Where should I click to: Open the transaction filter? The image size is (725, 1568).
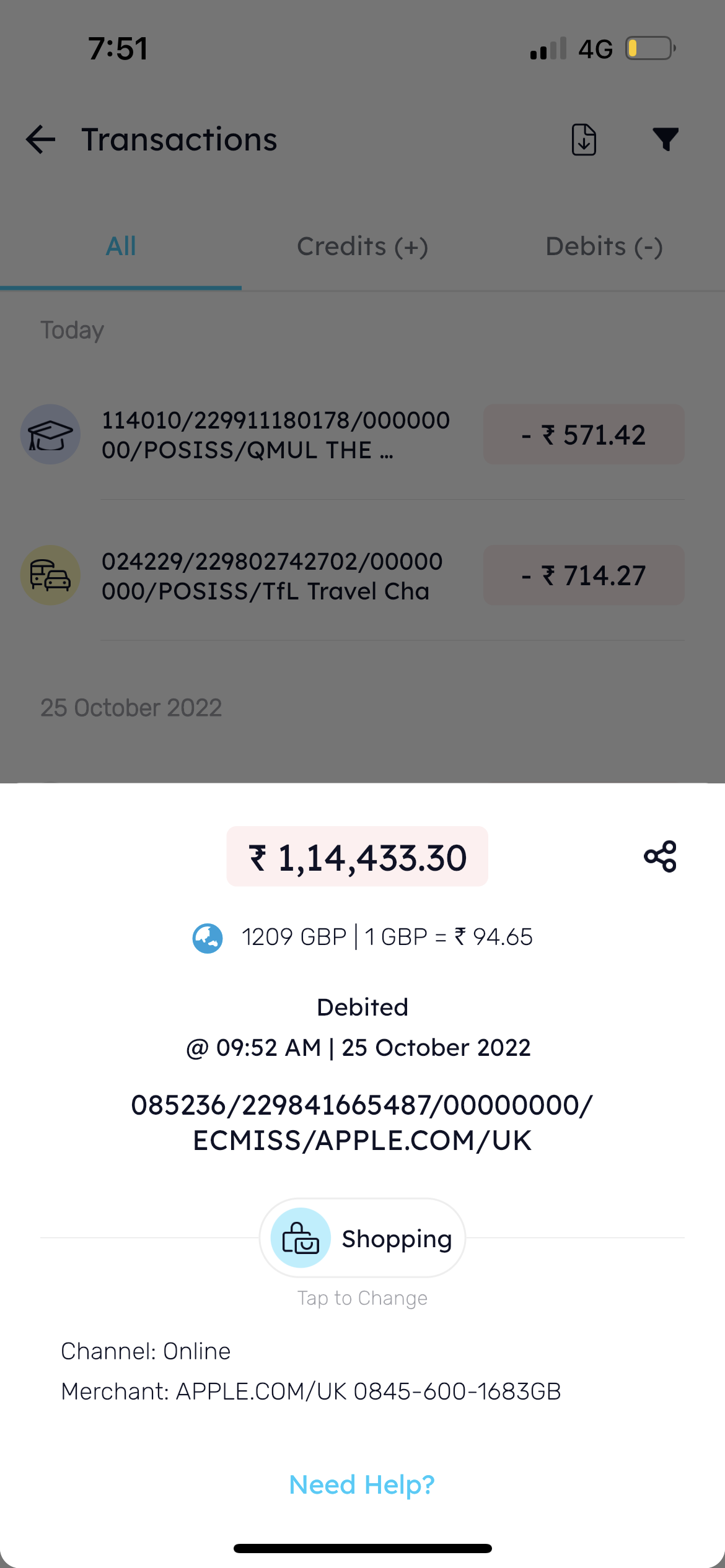[x=666, y=139]
